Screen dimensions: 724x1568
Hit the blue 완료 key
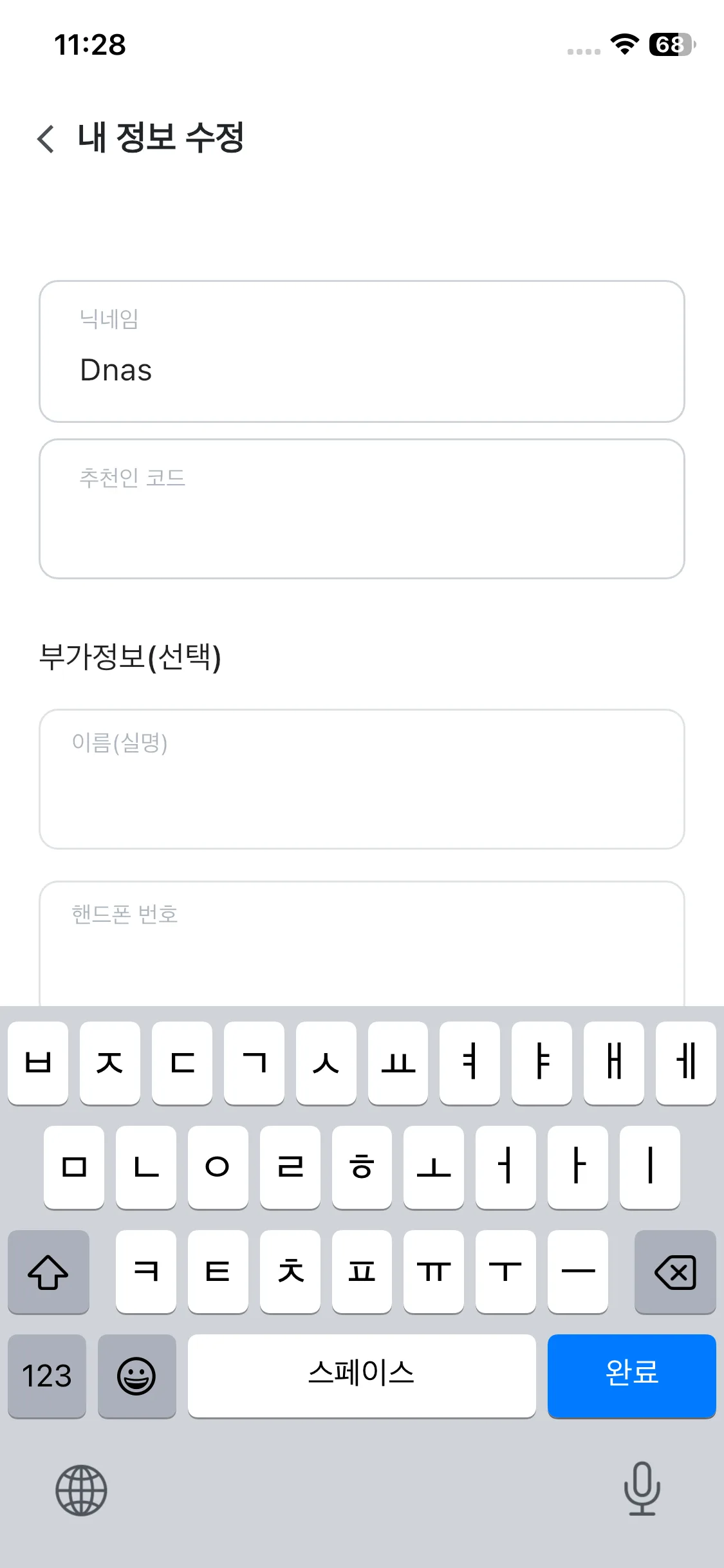[631, 1376]
